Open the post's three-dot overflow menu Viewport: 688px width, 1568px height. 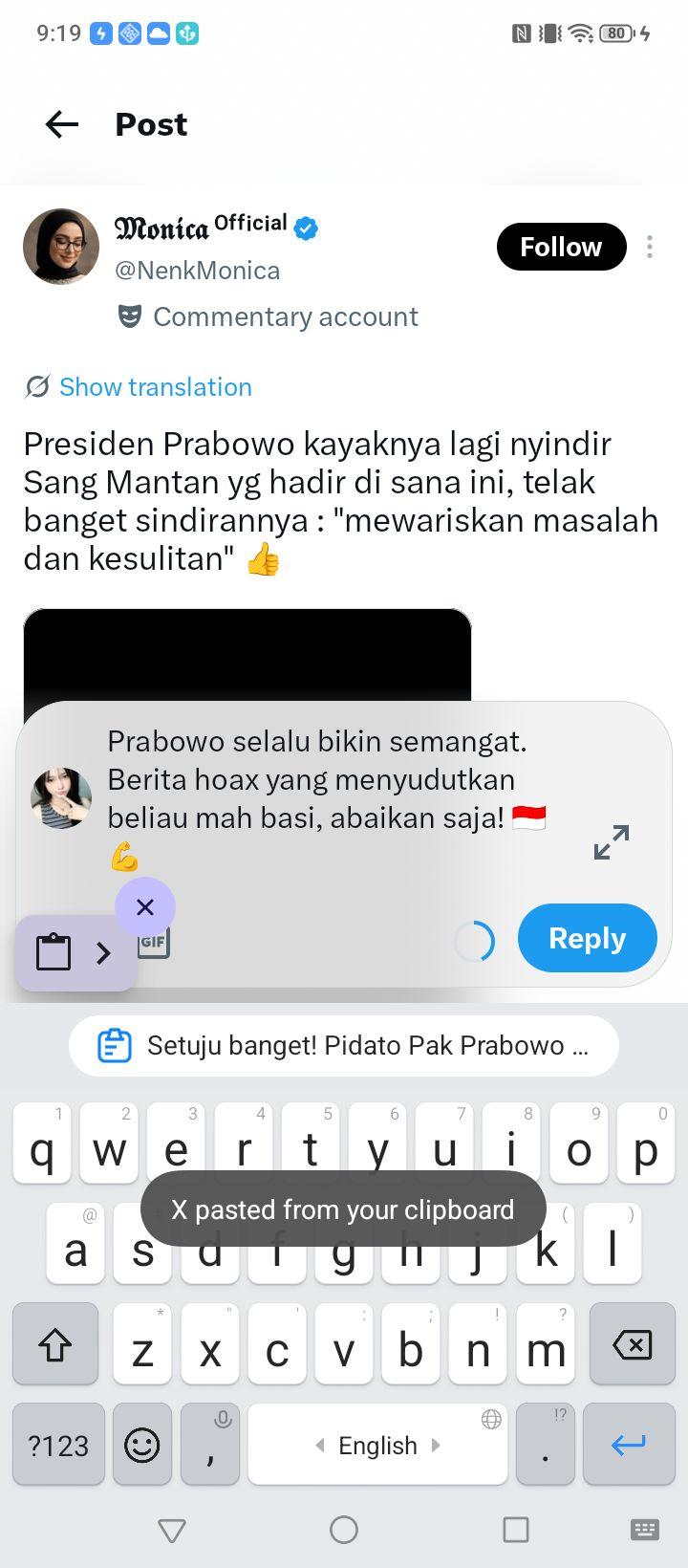coord(650,247)
